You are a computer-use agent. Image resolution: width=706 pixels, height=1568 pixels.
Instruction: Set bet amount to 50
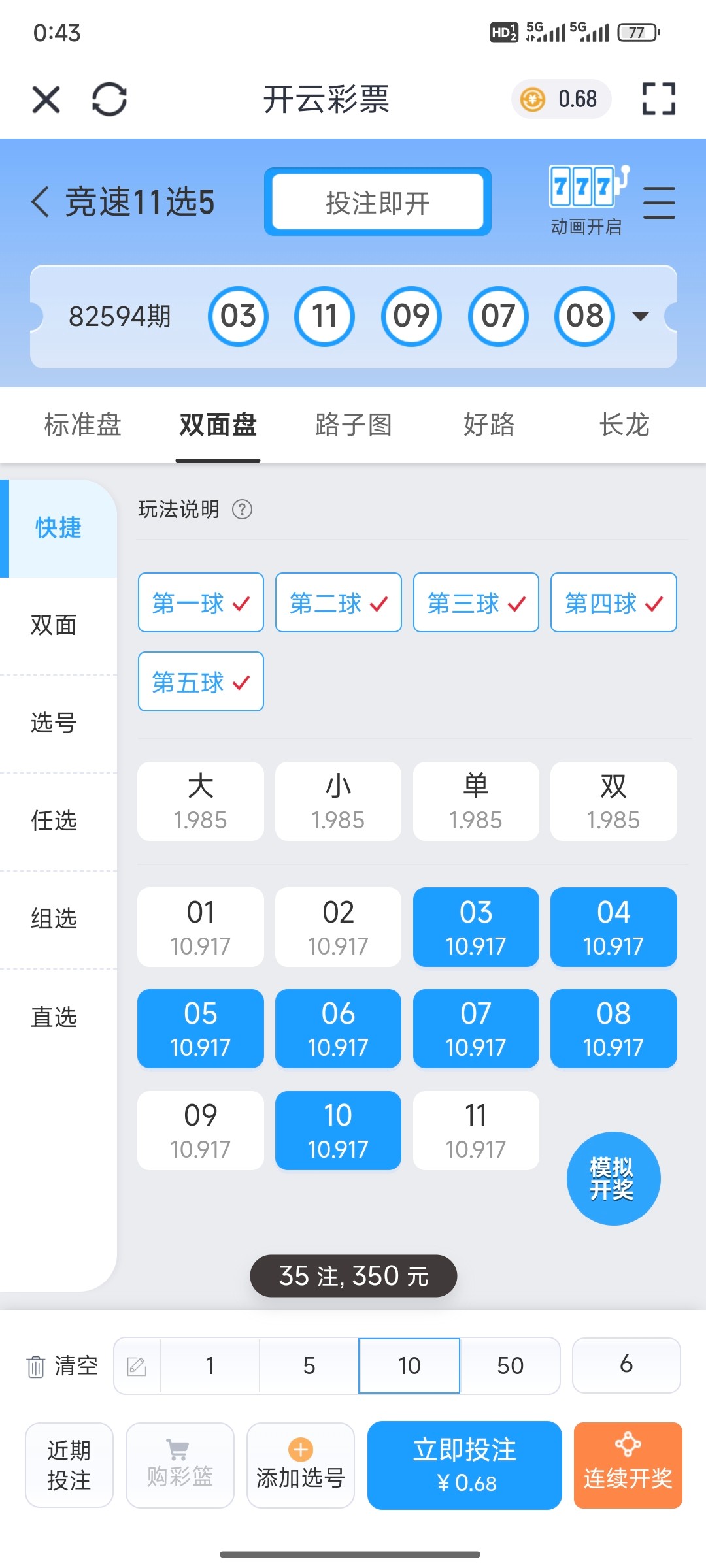(510, 1365)
